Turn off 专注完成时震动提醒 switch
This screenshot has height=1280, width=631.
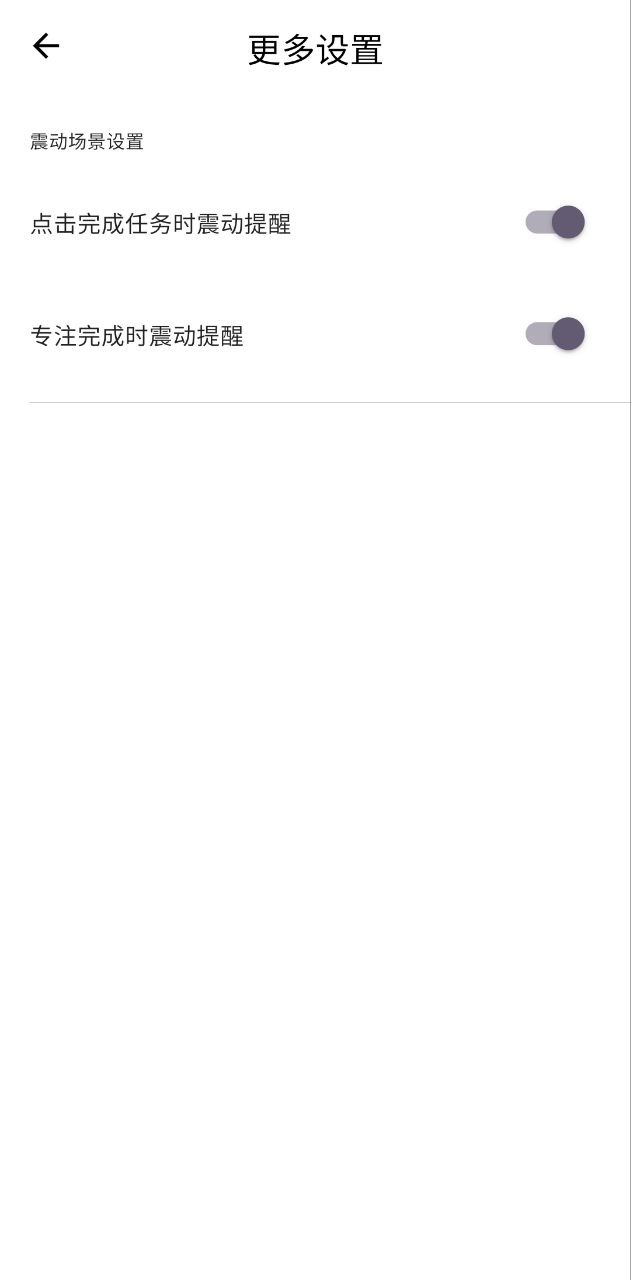(555, 334)
